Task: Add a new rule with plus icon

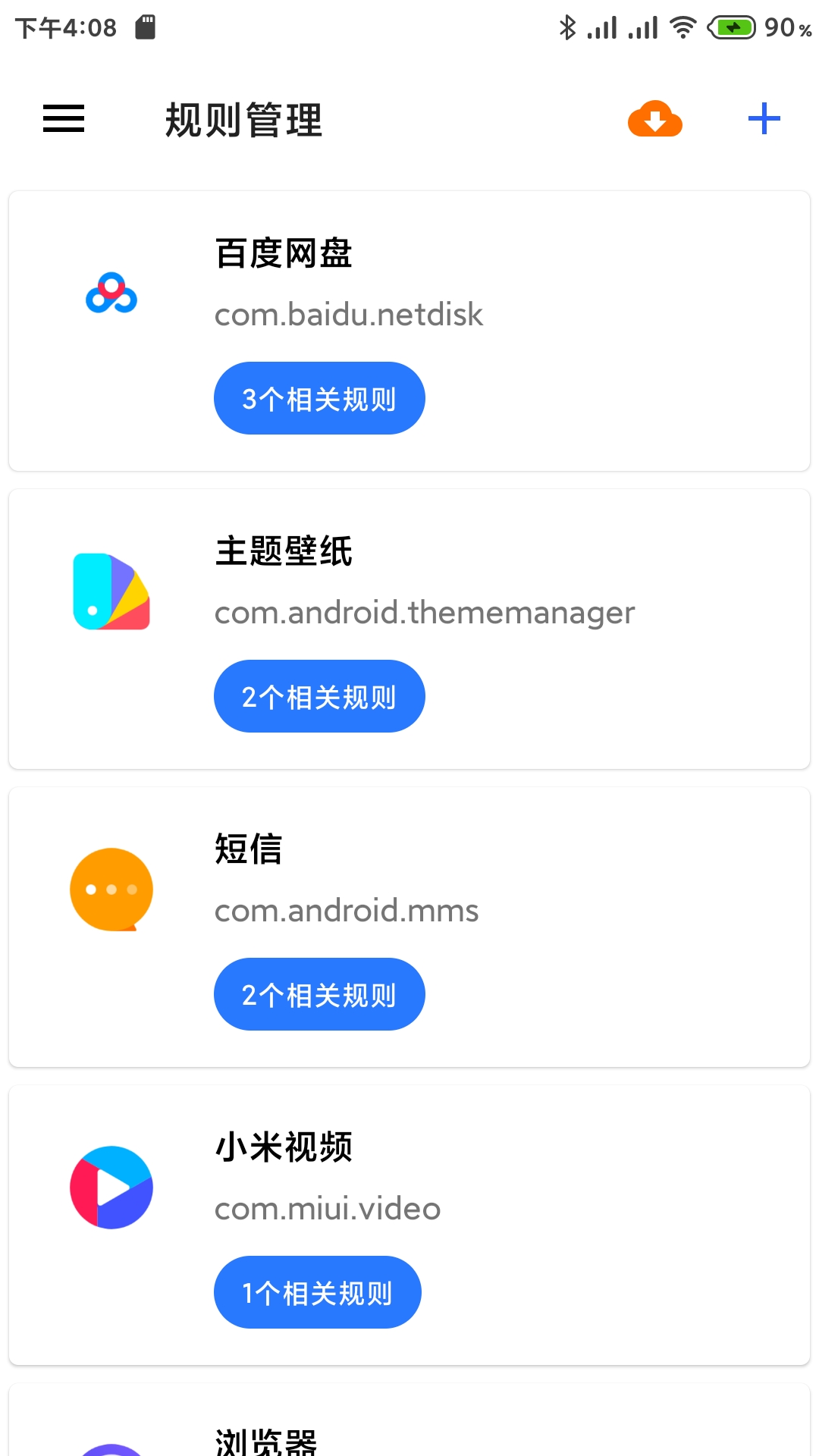Action: pos(764,119)
